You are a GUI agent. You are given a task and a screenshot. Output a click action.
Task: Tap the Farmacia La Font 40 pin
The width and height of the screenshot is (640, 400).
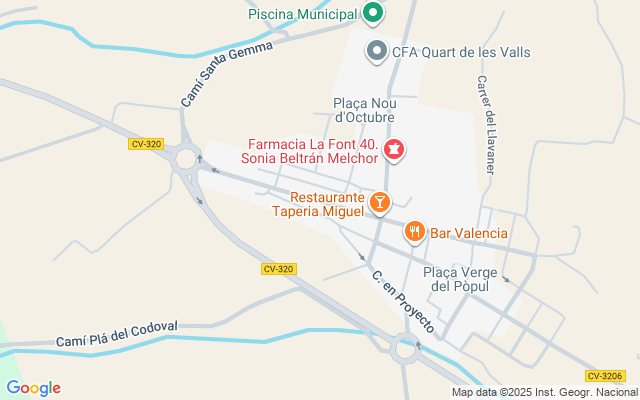point(394,151)
